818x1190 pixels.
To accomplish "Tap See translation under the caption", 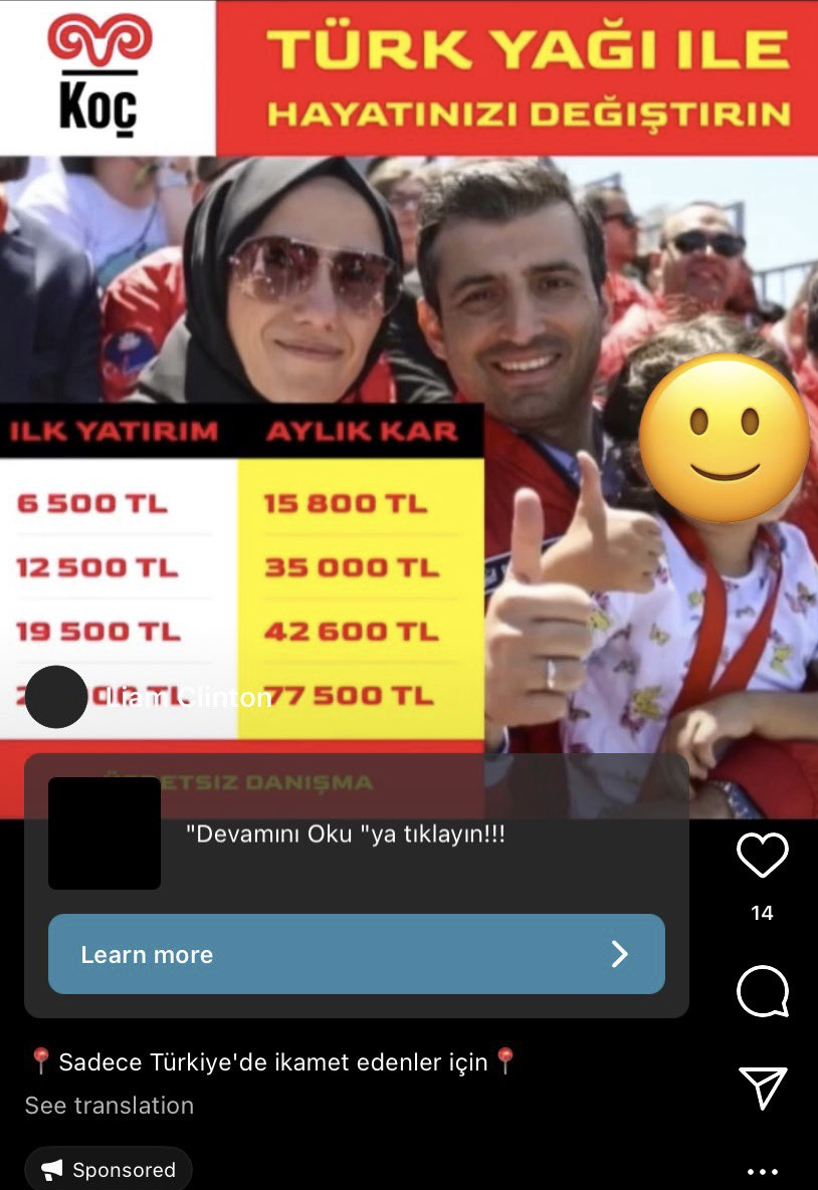I will point(109,1105).
